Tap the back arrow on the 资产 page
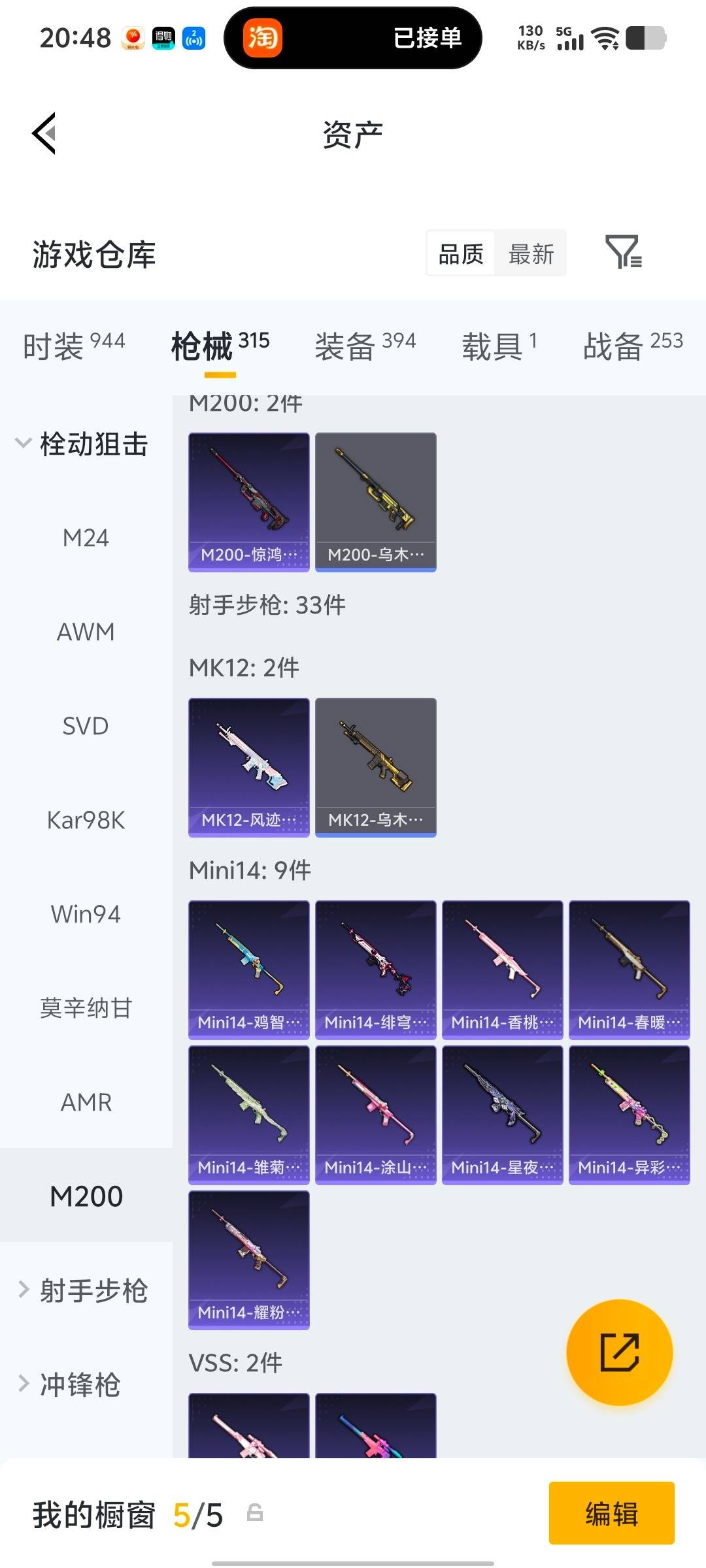 (x=44, y=134)
